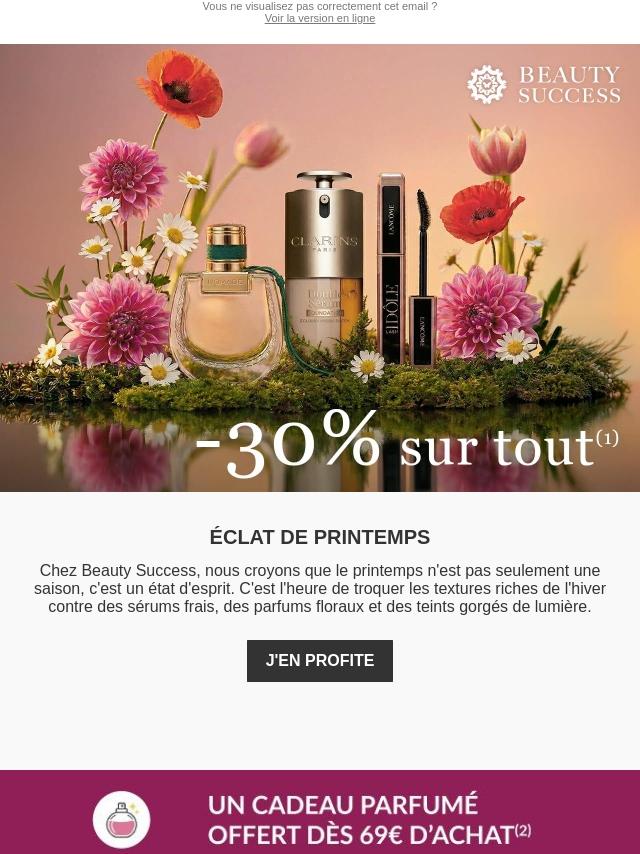Open the 'Un cadeau parfumé offert' banner
Viewport: 640px width, 854px height.
tap(320, 816)
